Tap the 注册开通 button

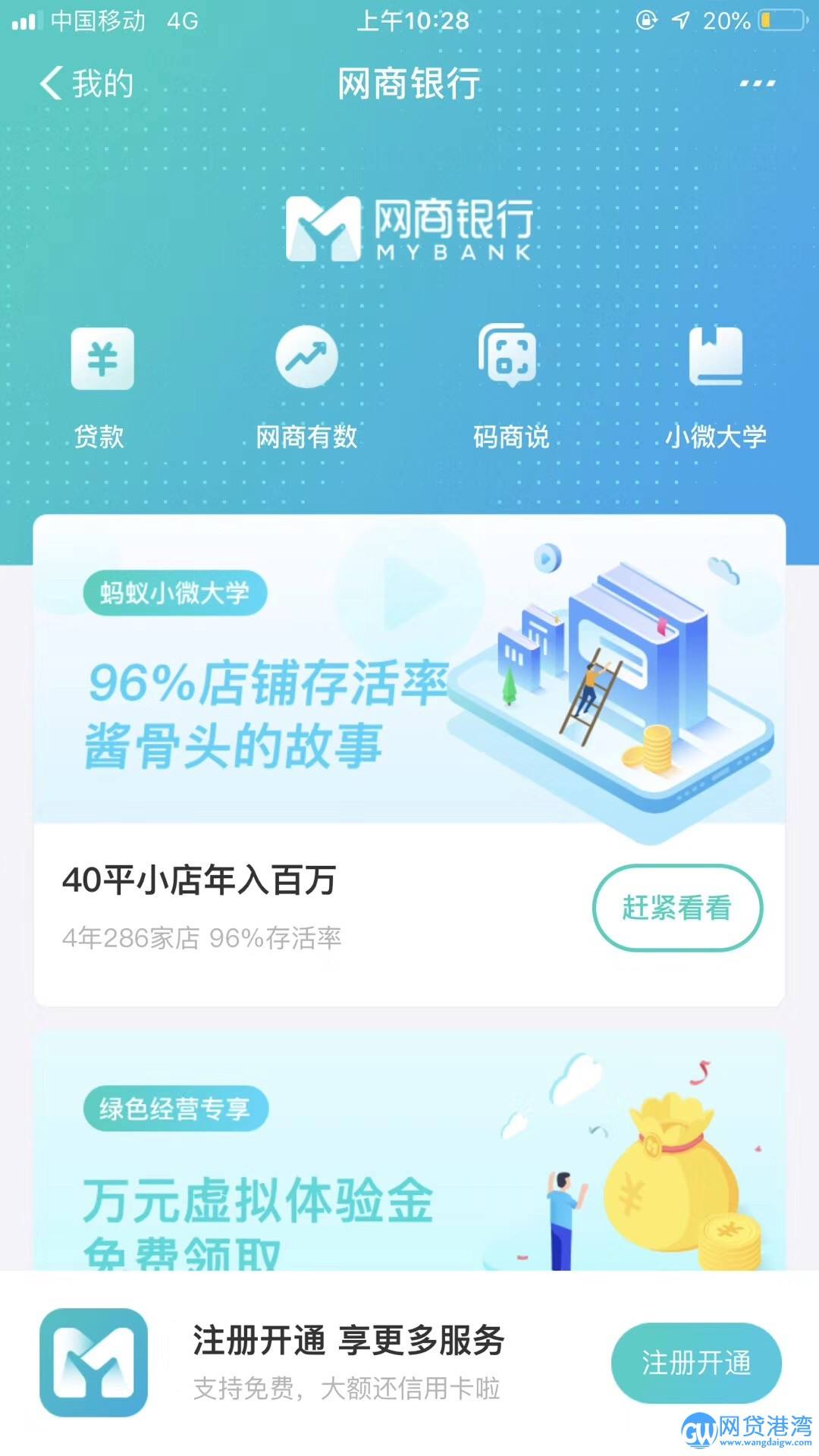[x=695, y=1363]
